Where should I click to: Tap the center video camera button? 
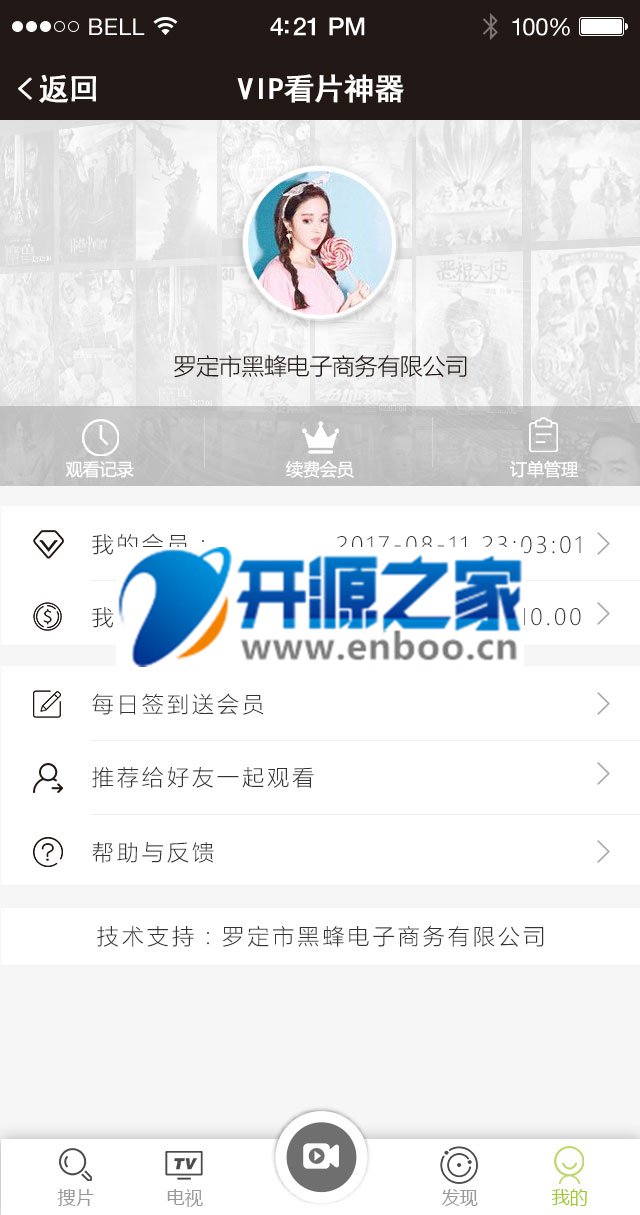tap(321, 1156)
